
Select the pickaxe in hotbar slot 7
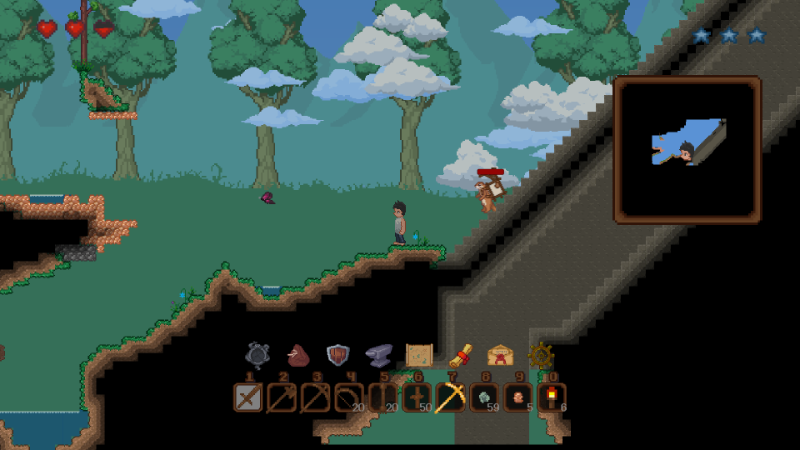tap(451, 398)
